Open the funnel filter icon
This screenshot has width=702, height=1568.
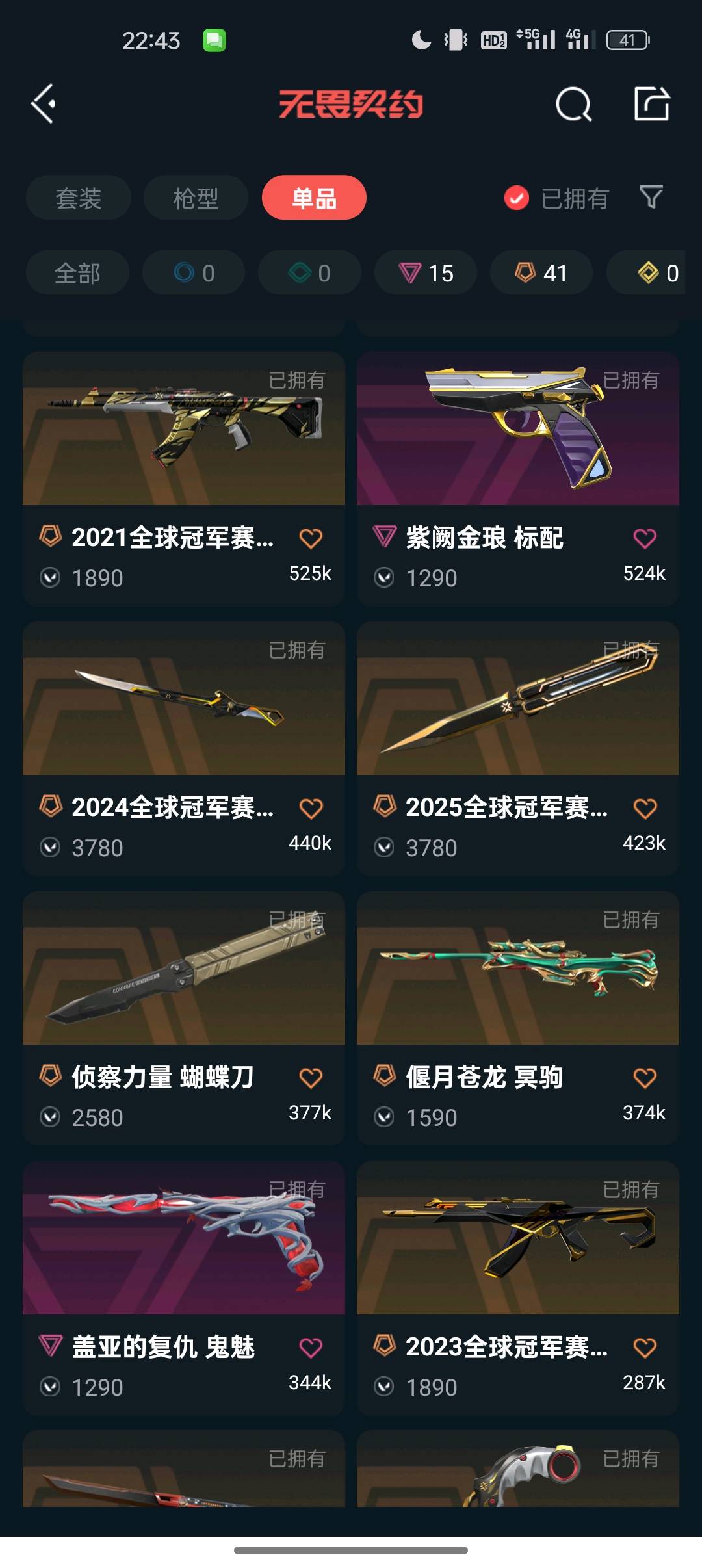pos(651,197)
